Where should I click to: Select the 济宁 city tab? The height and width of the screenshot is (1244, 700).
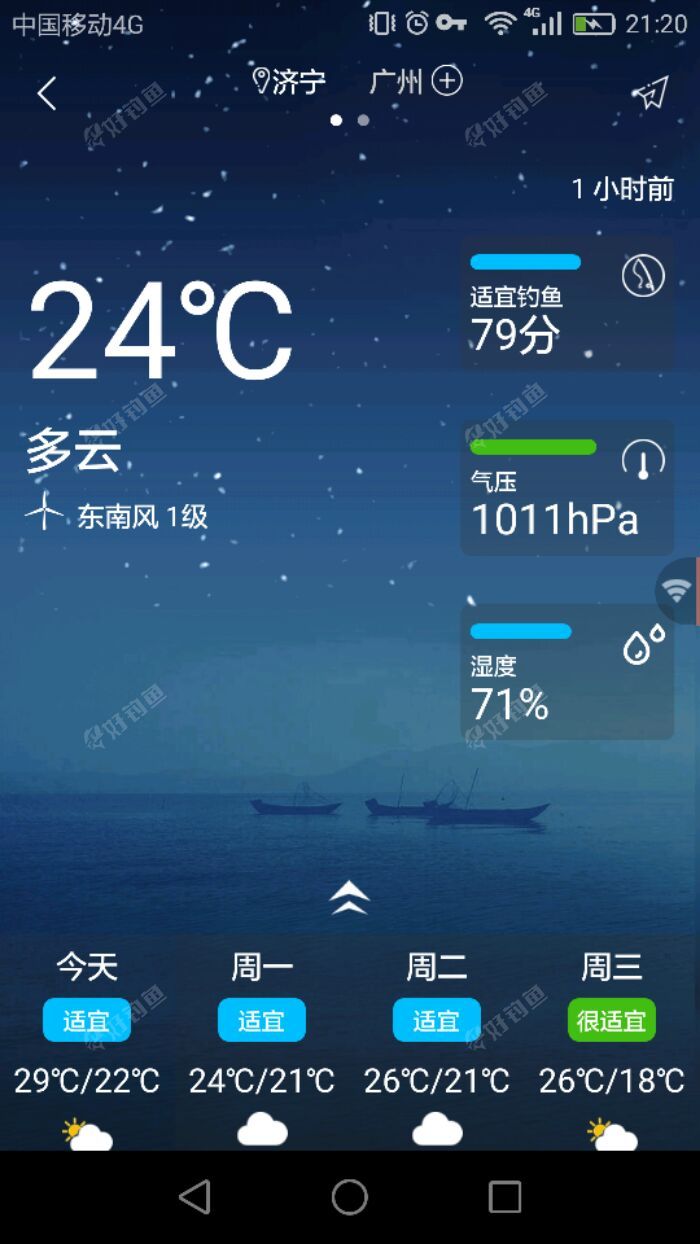[x=290, y=82]
